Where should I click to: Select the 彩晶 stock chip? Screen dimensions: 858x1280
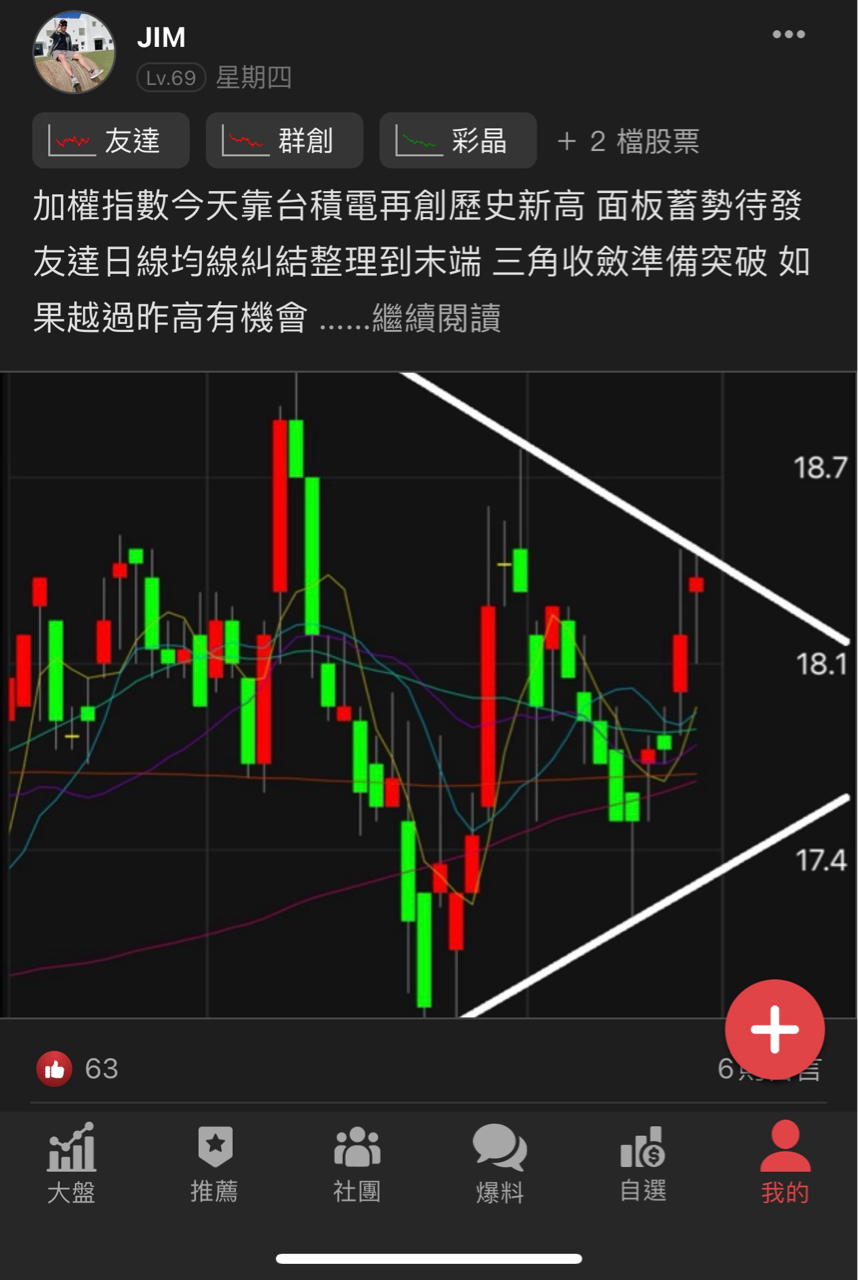[458, 141]
